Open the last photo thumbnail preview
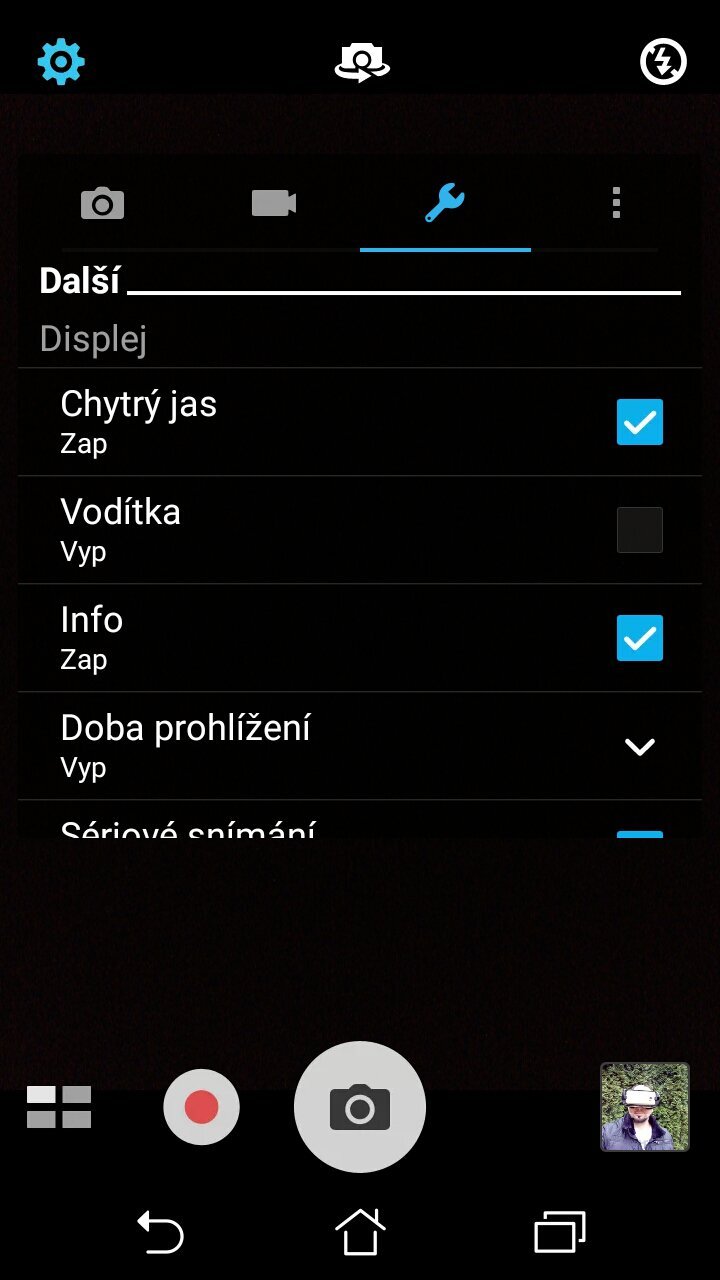This screenshot has width=720, height=1280. [645, 1108]
